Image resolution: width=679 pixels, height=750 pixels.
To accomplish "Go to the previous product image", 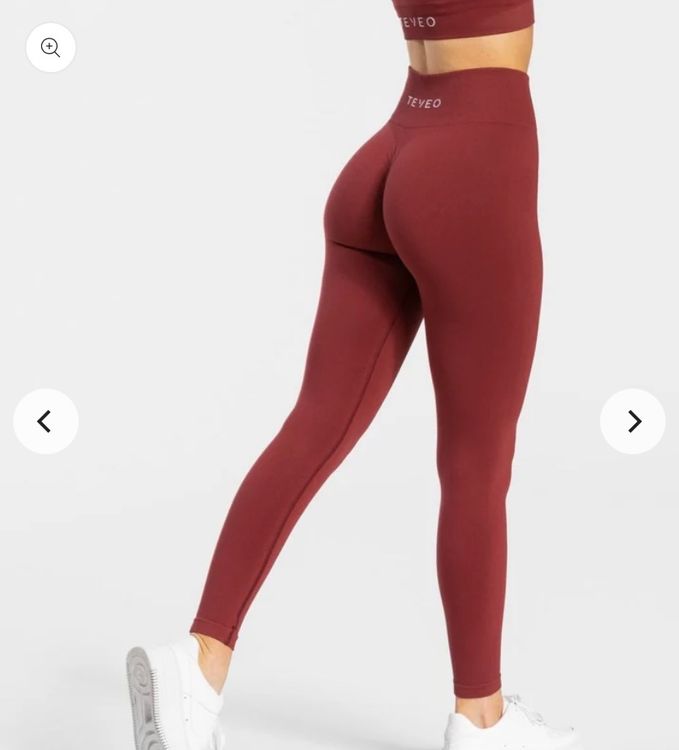I will click(45, 421).
